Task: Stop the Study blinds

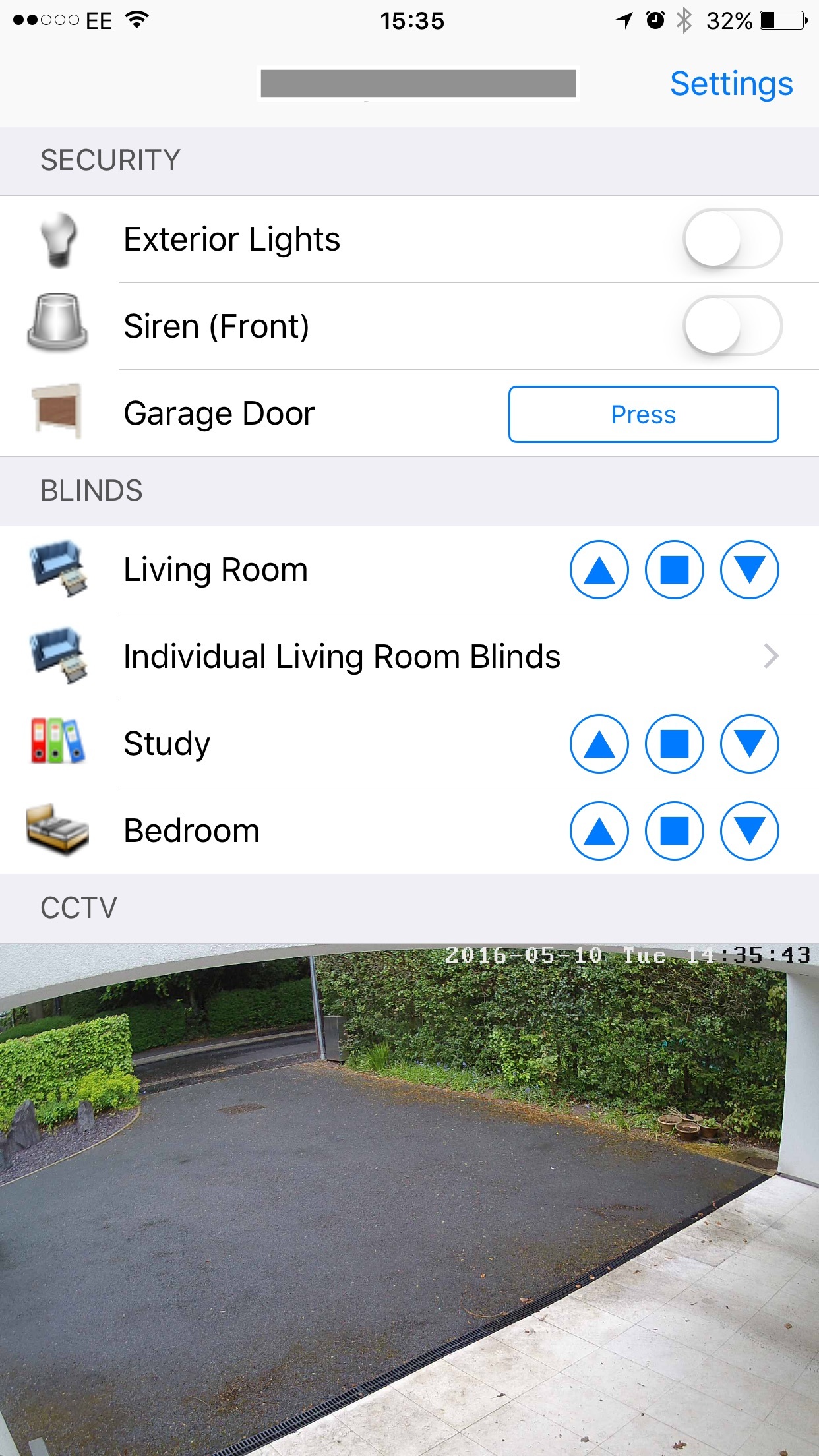Action: click(674, 744)
